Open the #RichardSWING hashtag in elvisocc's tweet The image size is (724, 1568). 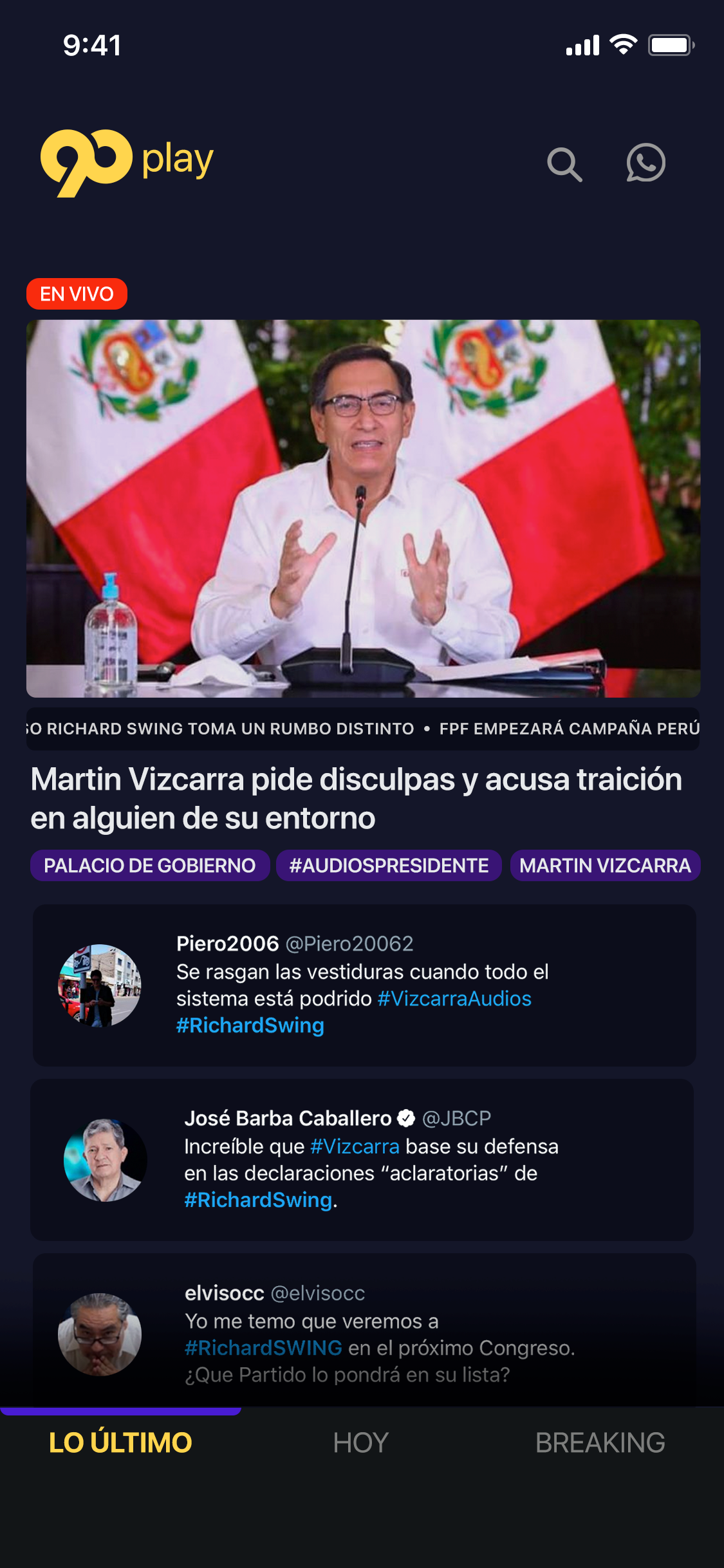click(x=263, y=1348)
